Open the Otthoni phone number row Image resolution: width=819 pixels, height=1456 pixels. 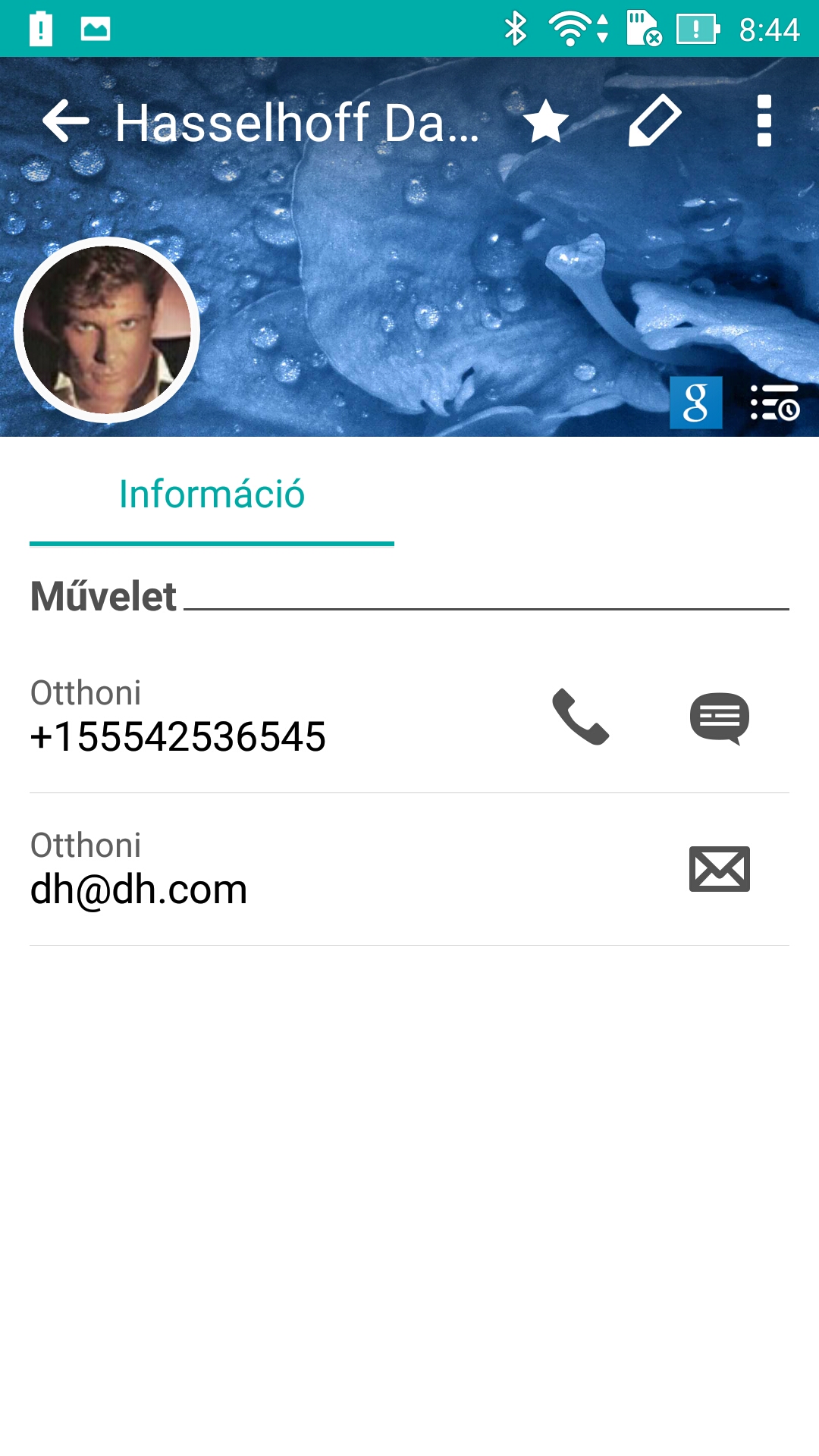point(227,717)
